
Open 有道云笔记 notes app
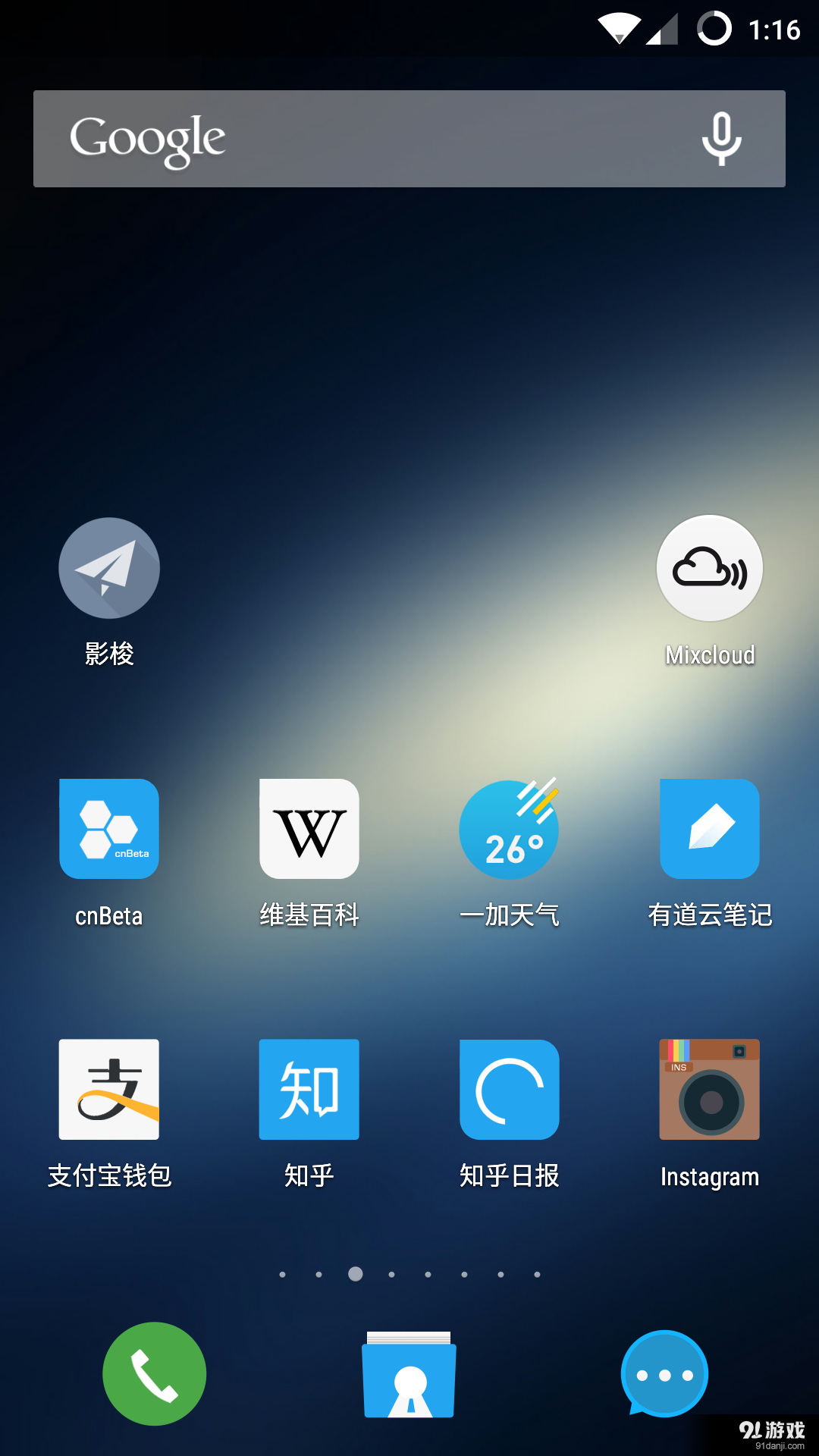[x=710, y=829]
